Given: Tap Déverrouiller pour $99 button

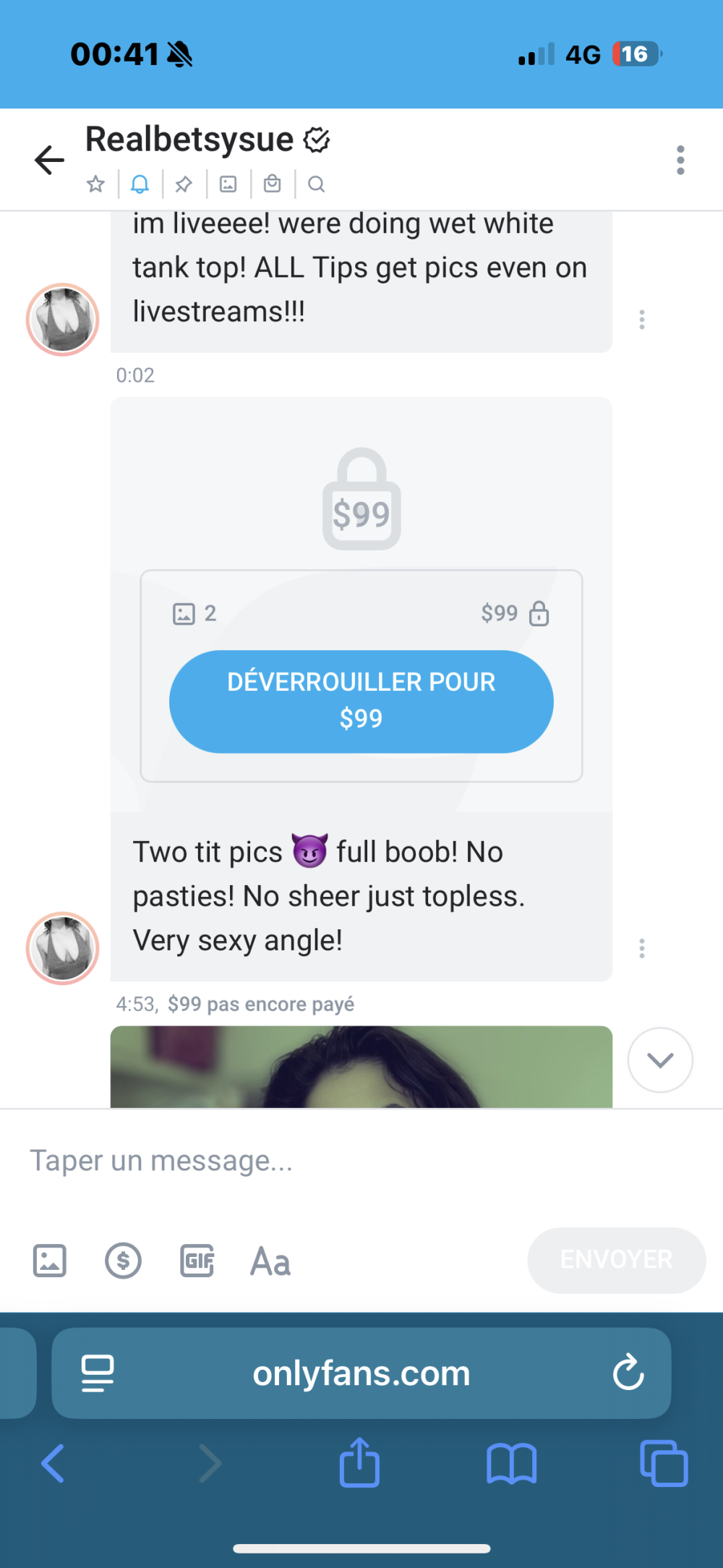Looking at the screenshot, I should pyautogui.click(x=361, y=701).
